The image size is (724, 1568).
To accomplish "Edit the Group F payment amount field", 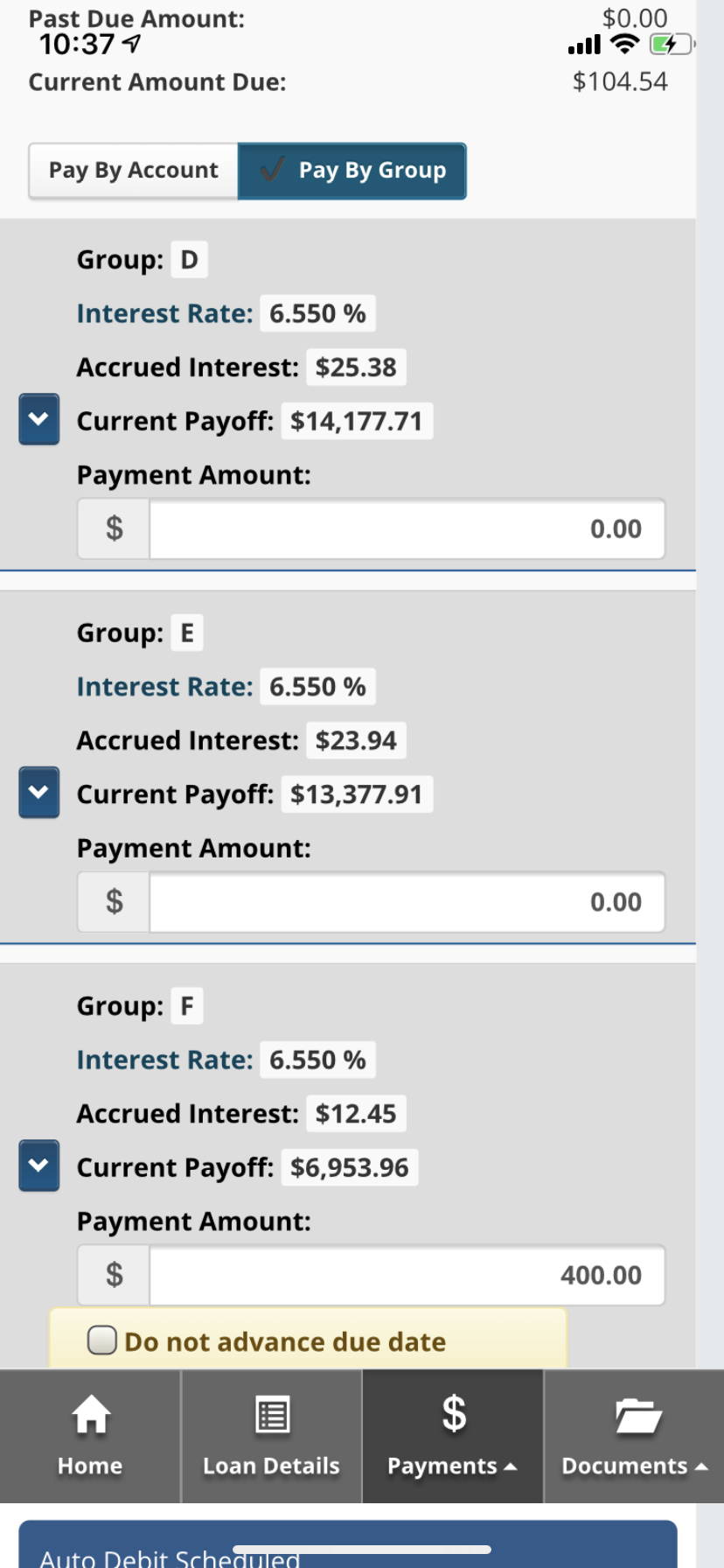I will [407, 1275].
